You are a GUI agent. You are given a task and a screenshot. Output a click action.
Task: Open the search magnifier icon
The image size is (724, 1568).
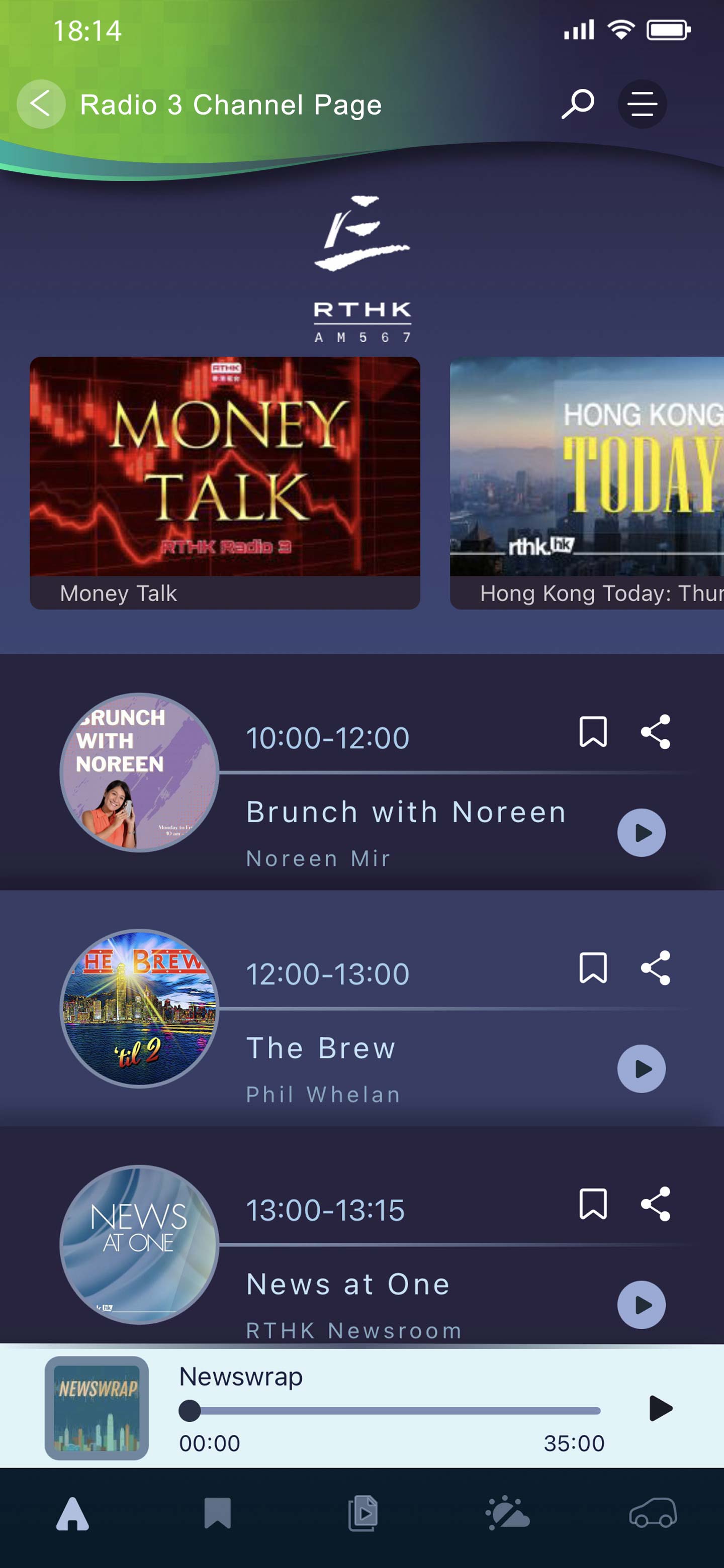pyautogui.click(x=577, y=104)
